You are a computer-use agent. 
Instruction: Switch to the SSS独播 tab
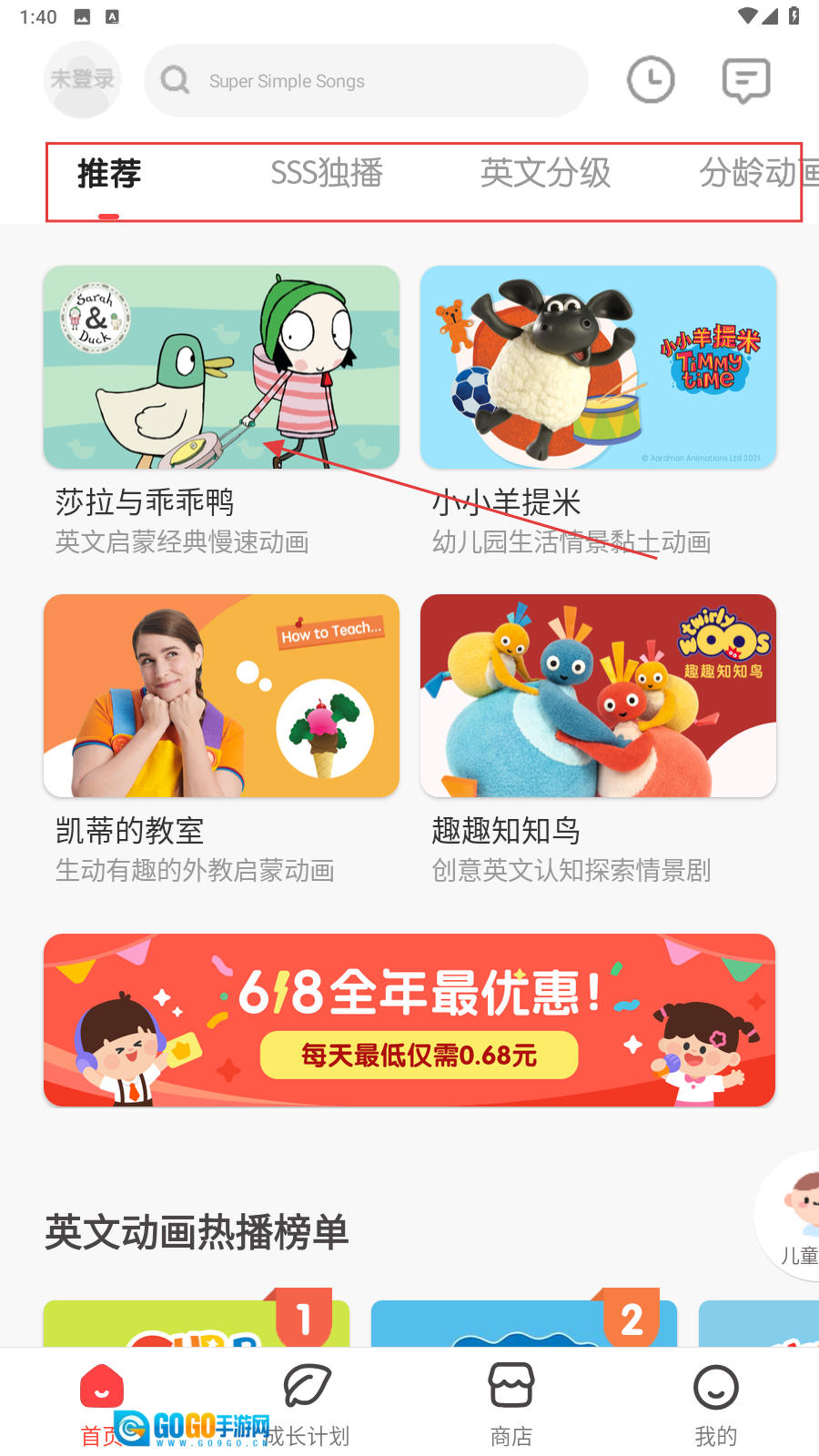tap(327, 173)
